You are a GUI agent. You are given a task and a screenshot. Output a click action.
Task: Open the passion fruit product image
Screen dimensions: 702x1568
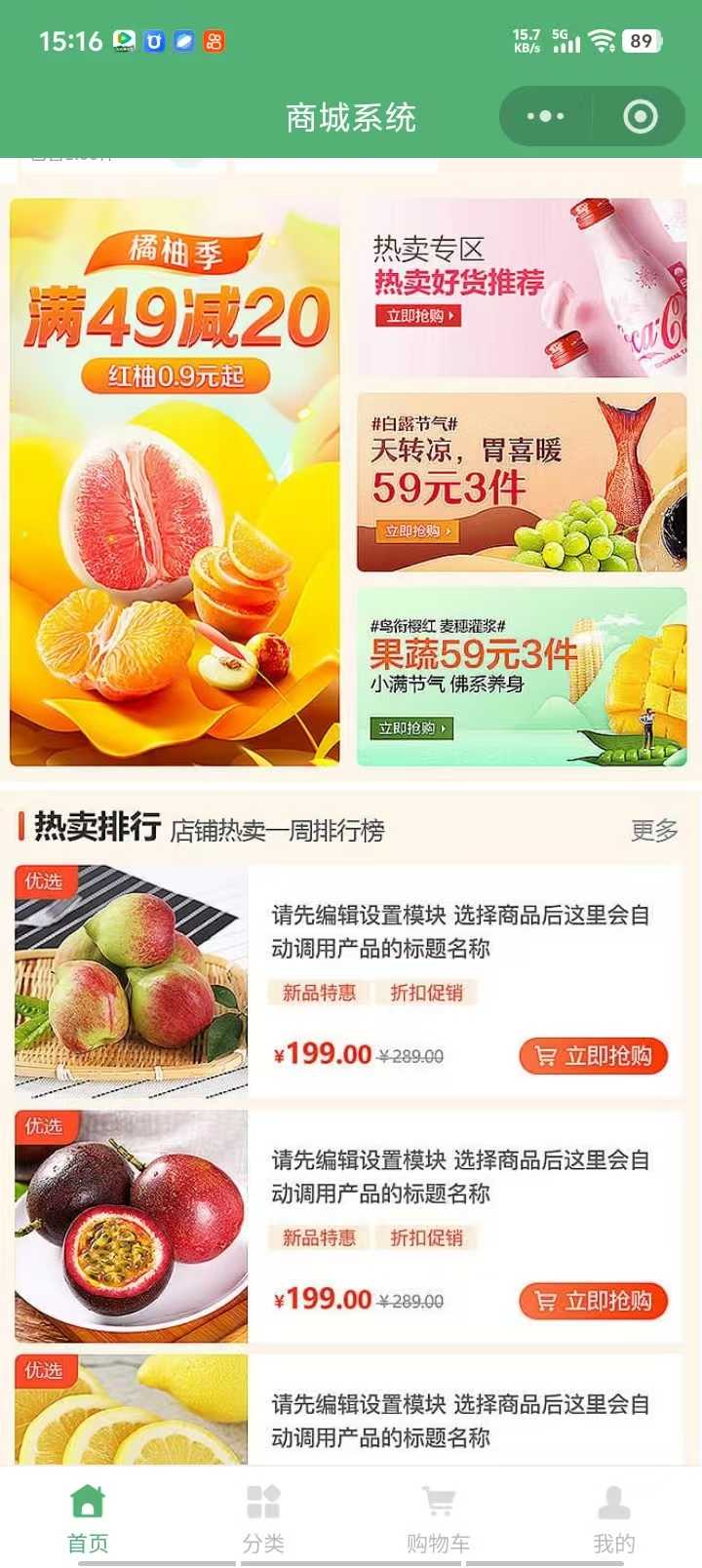(x=132, y=1227)
